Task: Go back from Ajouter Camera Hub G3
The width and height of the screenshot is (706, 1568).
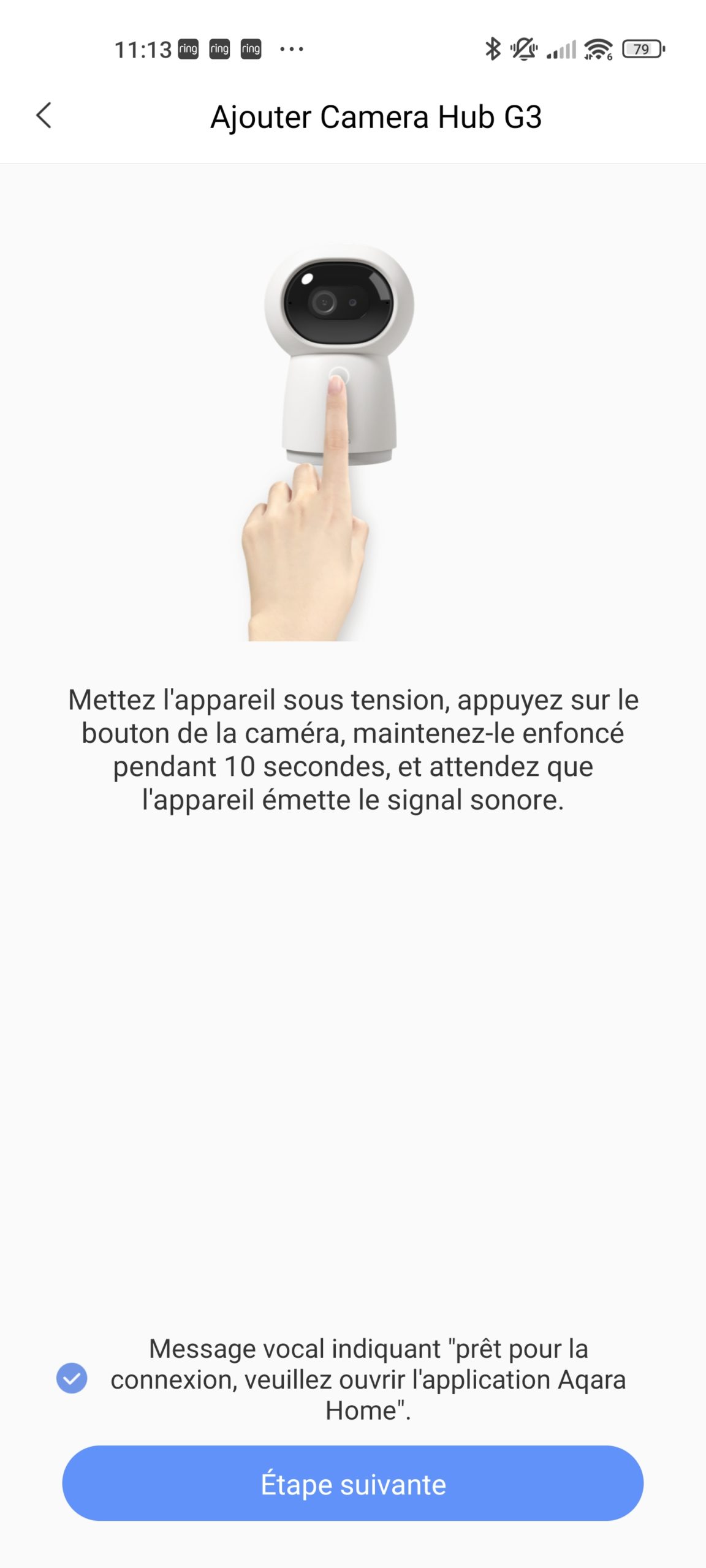Action: (x=44, y=115)
